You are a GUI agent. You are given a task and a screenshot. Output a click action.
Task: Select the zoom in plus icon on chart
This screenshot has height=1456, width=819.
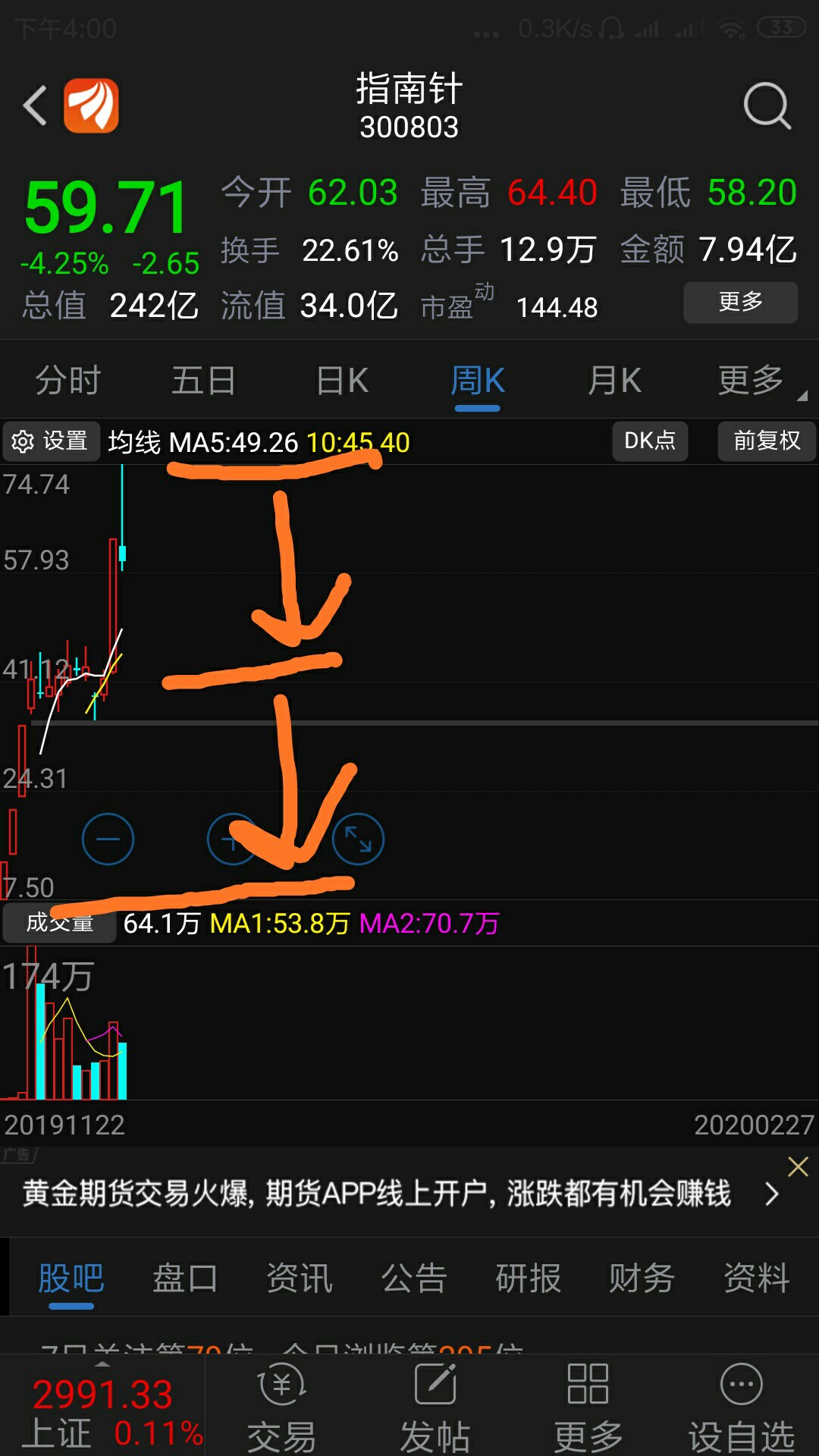click(231, 839)
